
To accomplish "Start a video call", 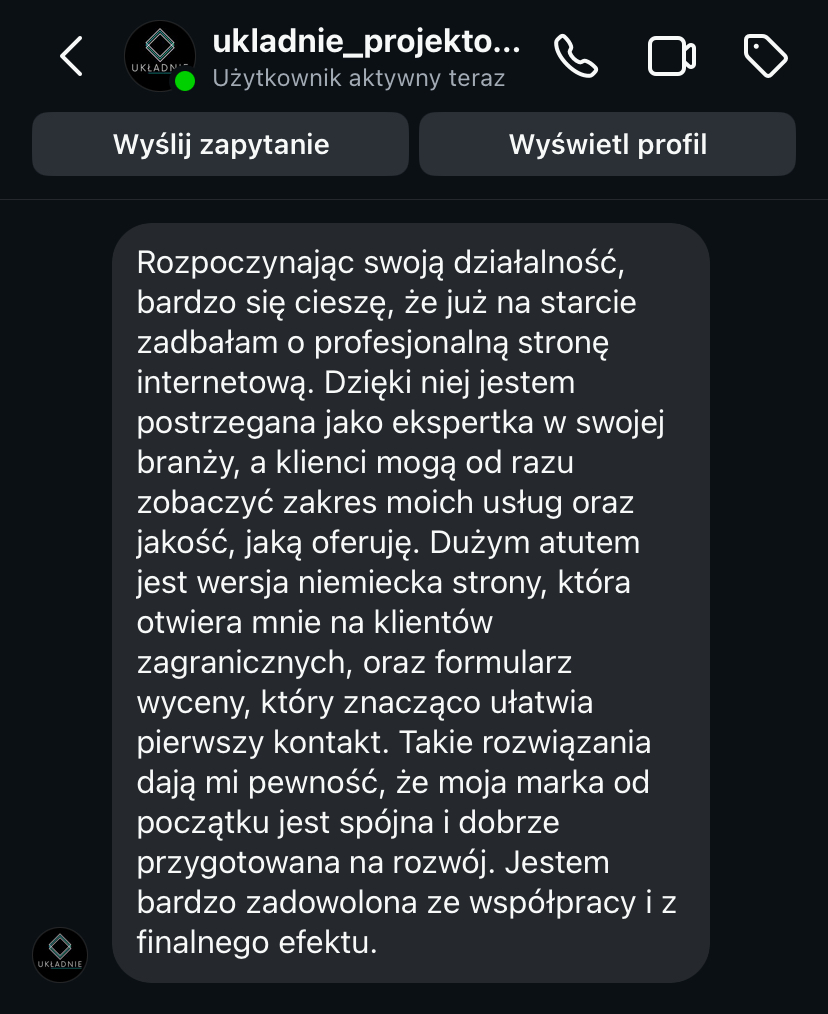I will point(672,56).
